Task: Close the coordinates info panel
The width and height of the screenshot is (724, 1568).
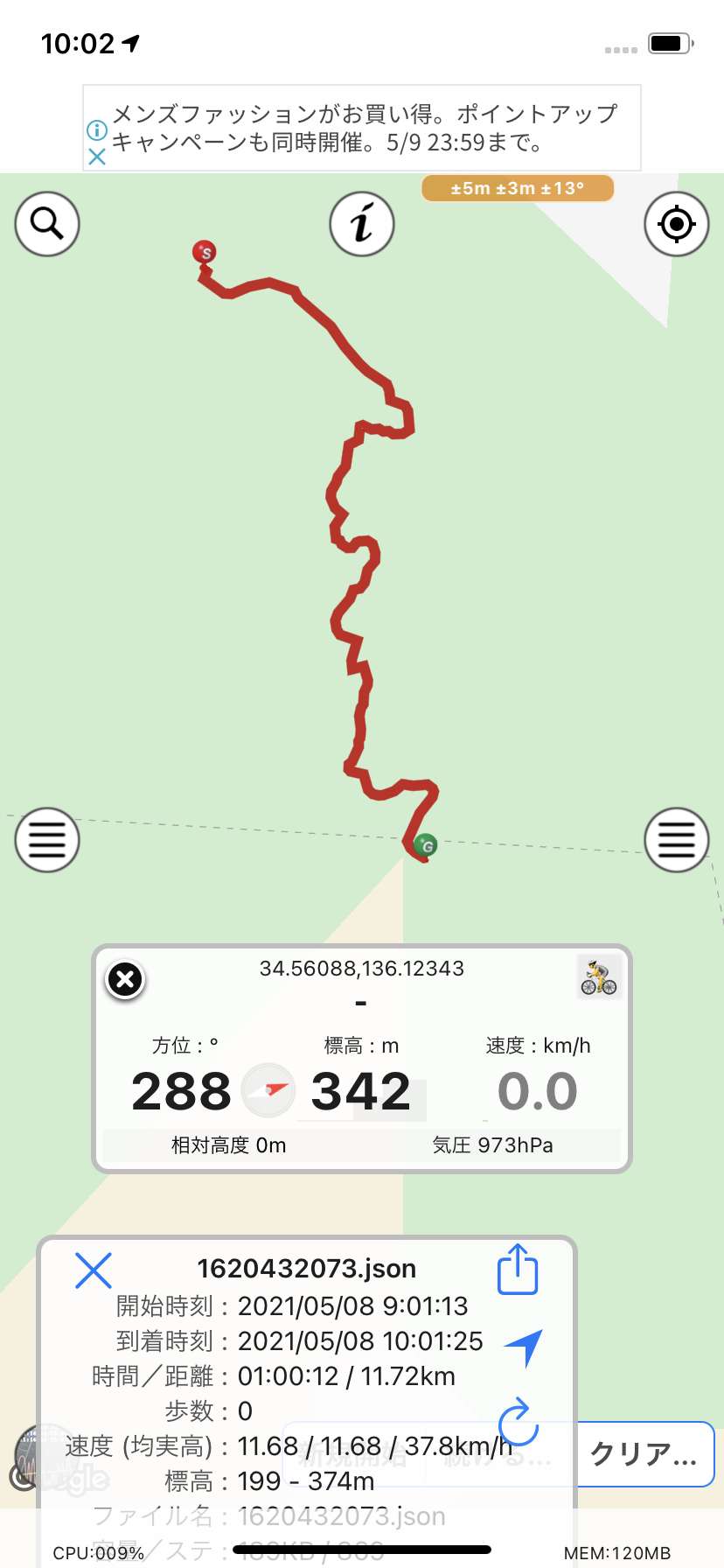Action: [x=125, y=979]
